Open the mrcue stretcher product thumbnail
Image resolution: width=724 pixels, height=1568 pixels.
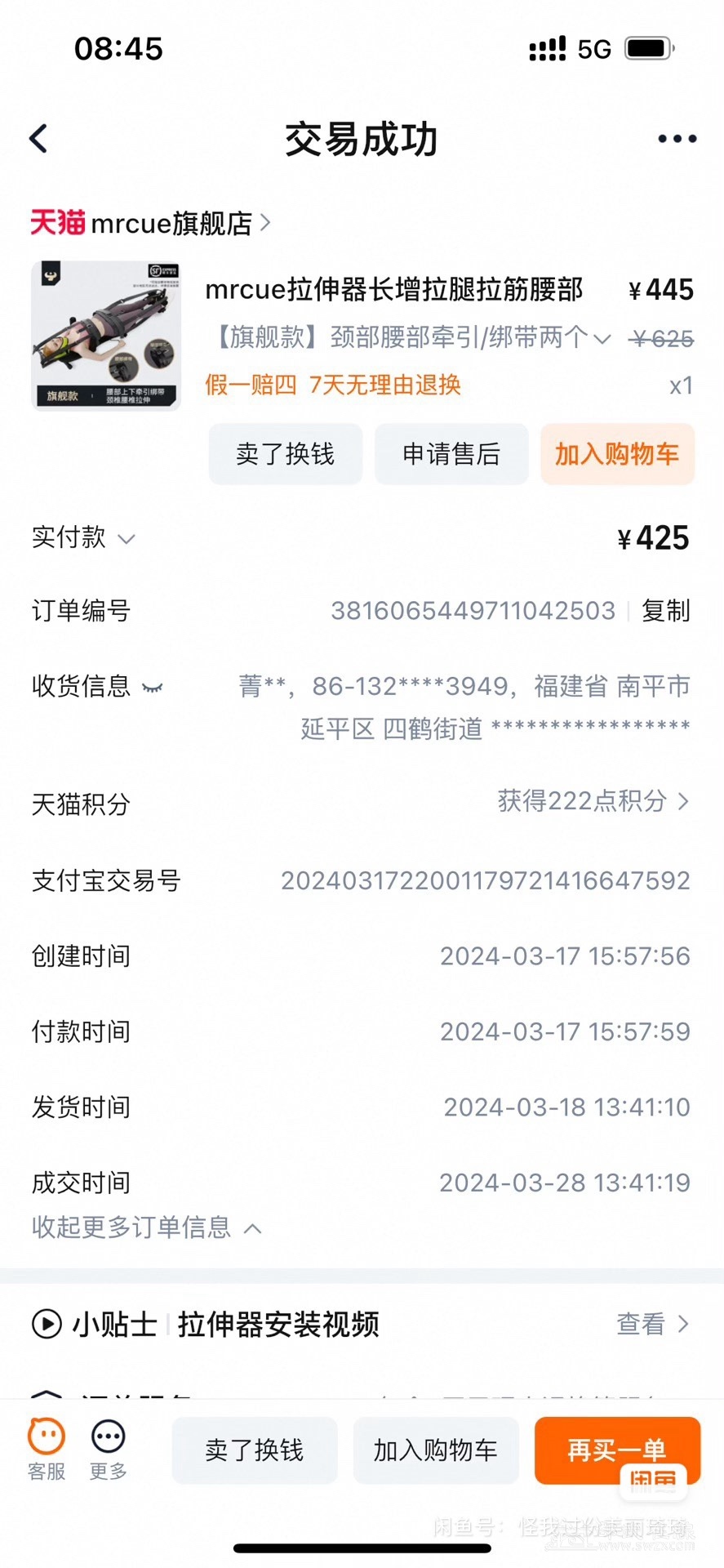106,336
